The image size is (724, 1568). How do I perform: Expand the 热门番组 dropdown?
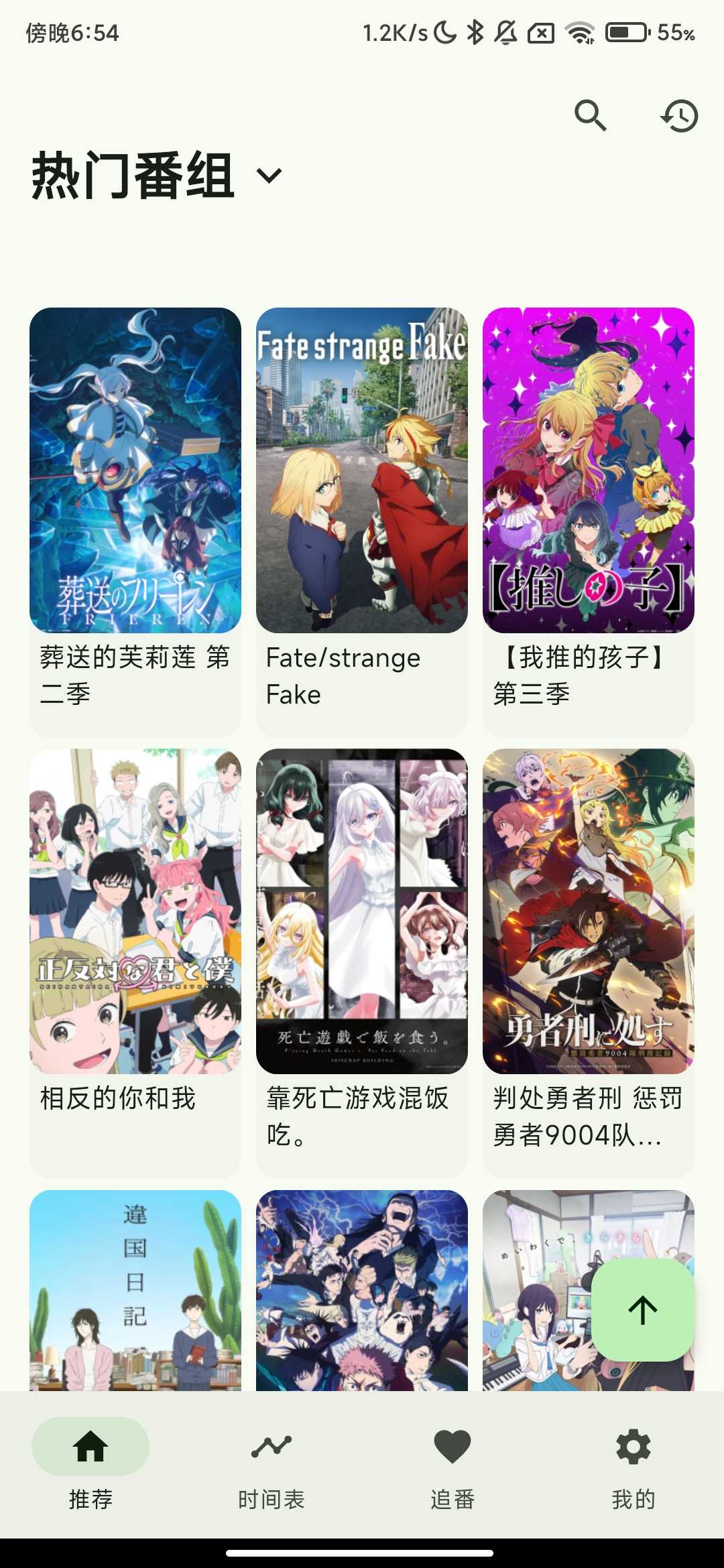(x=269, y=176)
